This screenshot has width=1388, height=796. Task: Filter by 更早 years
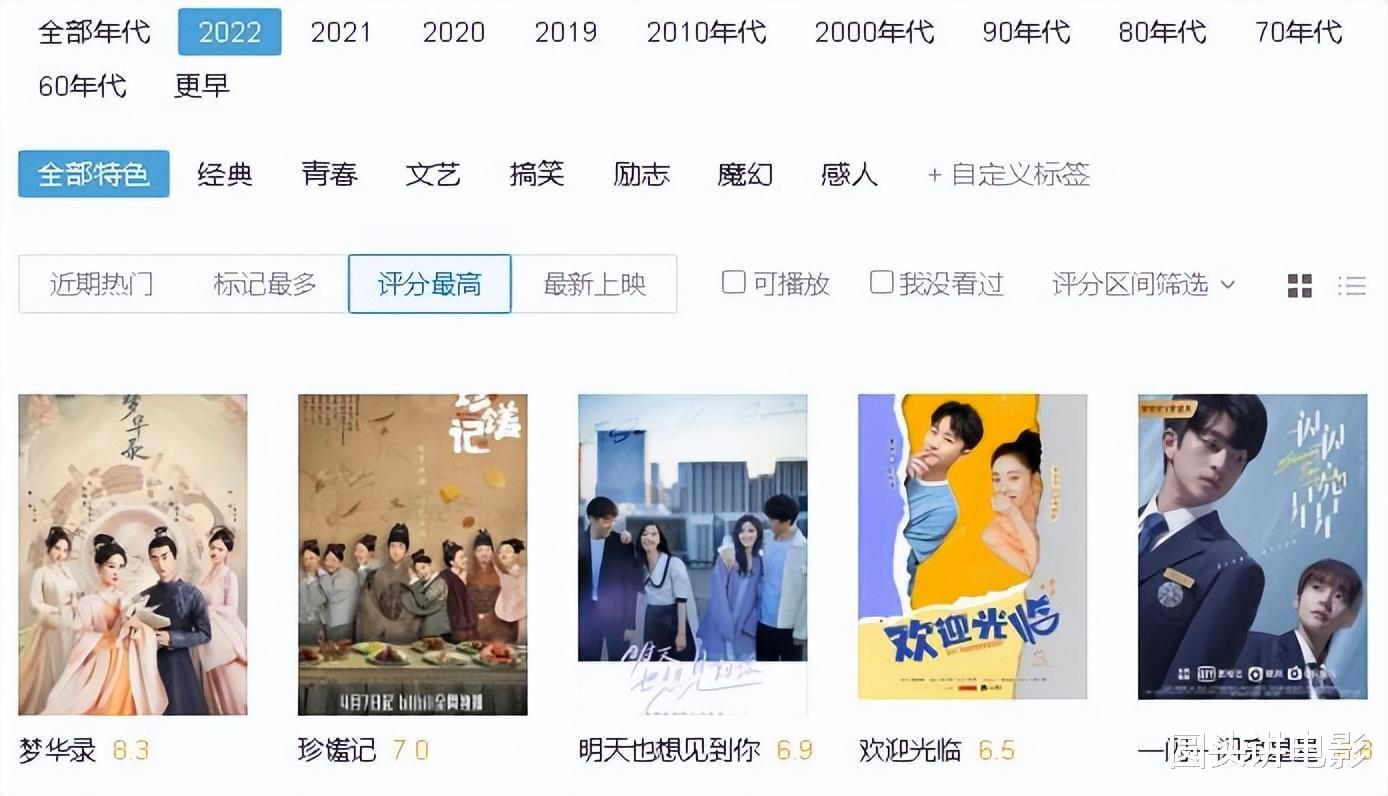pyautogui.click(x=202, y=86)
